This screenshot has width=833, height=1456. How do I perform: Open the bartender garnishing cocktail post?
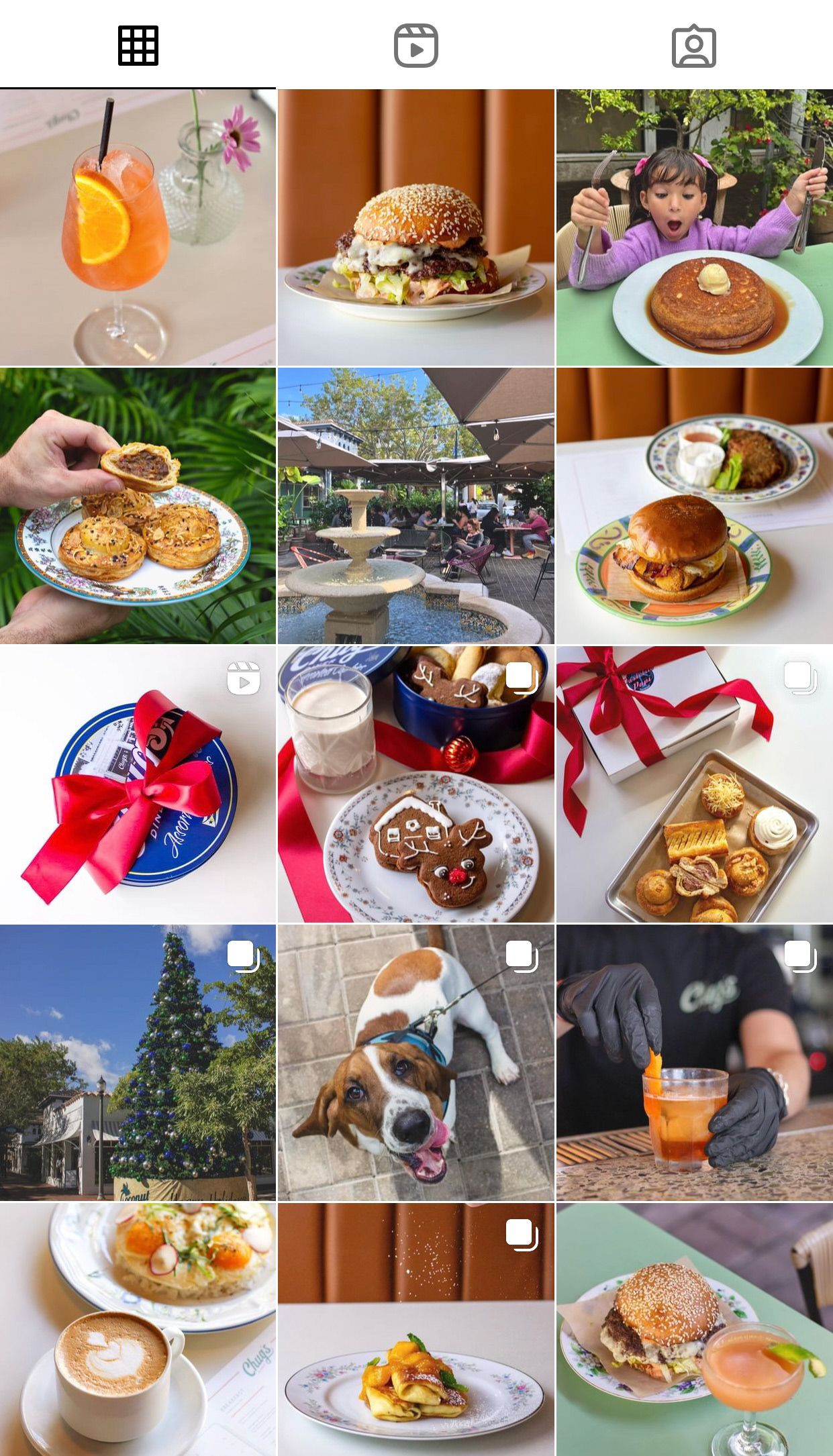tap(694, 1062)
